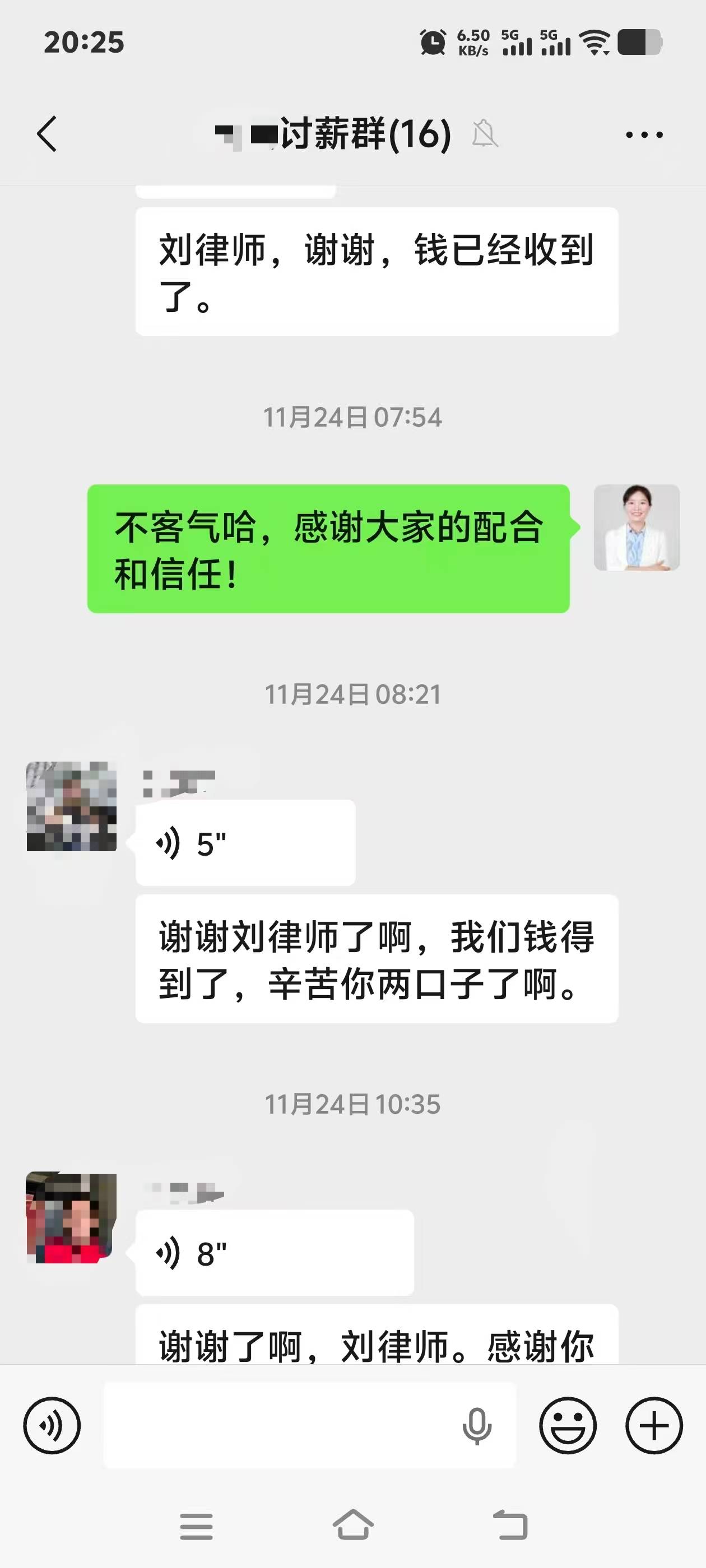Play the 8-second voice message
Screen dimensions: 706x1568
coord(274,1253)
